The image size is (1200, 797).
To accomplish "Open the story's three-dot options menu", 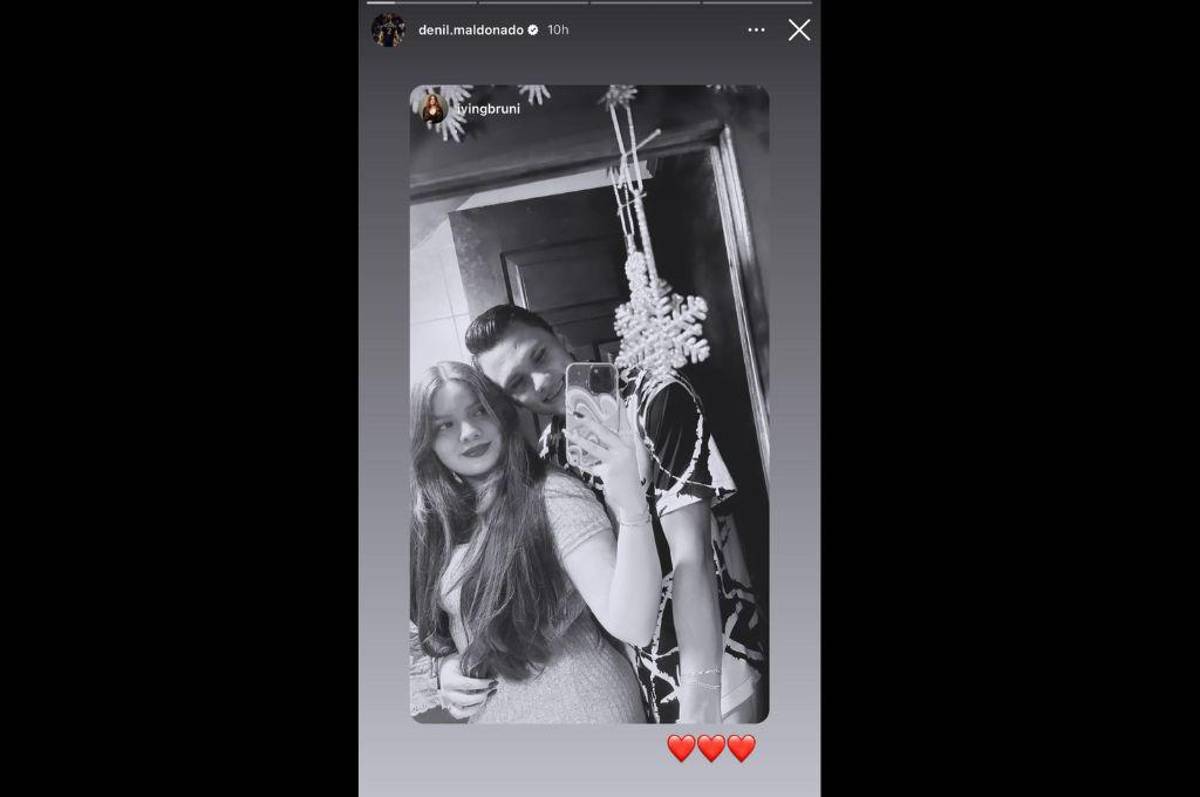I will [x=756, y=30].
